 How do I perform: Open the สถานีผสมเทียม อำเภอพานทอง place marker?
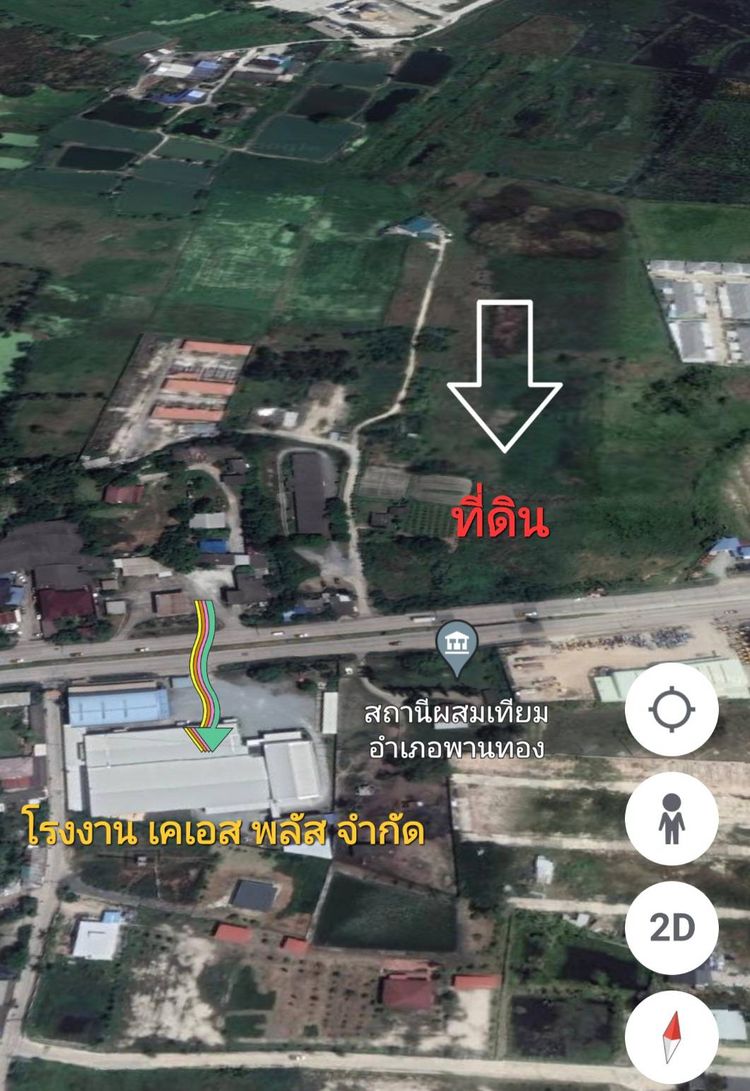pyautogui.click(x=458, y=645)
